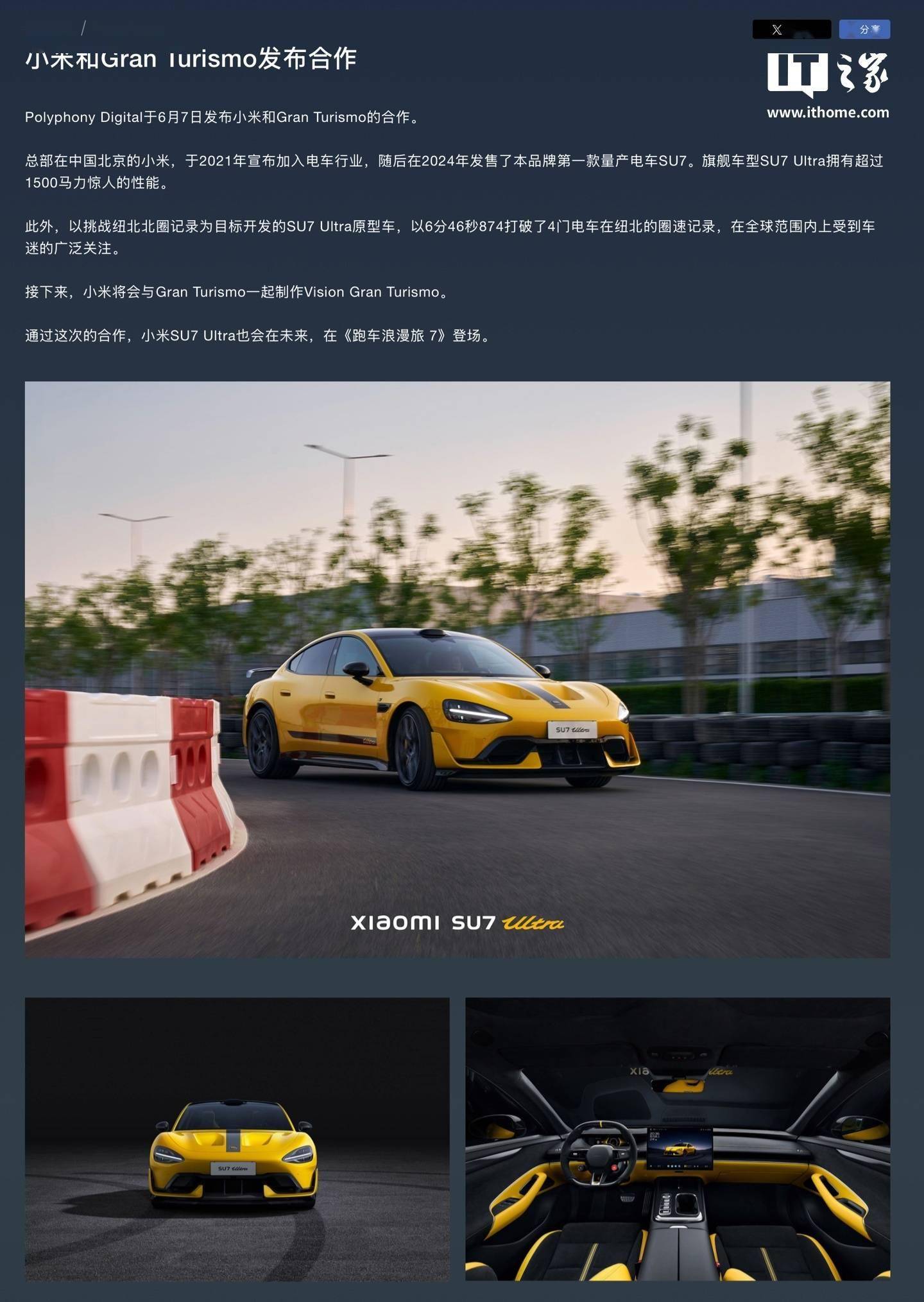
Task: Open the yellow interior cockpit photo
Action: [677, 1138]
